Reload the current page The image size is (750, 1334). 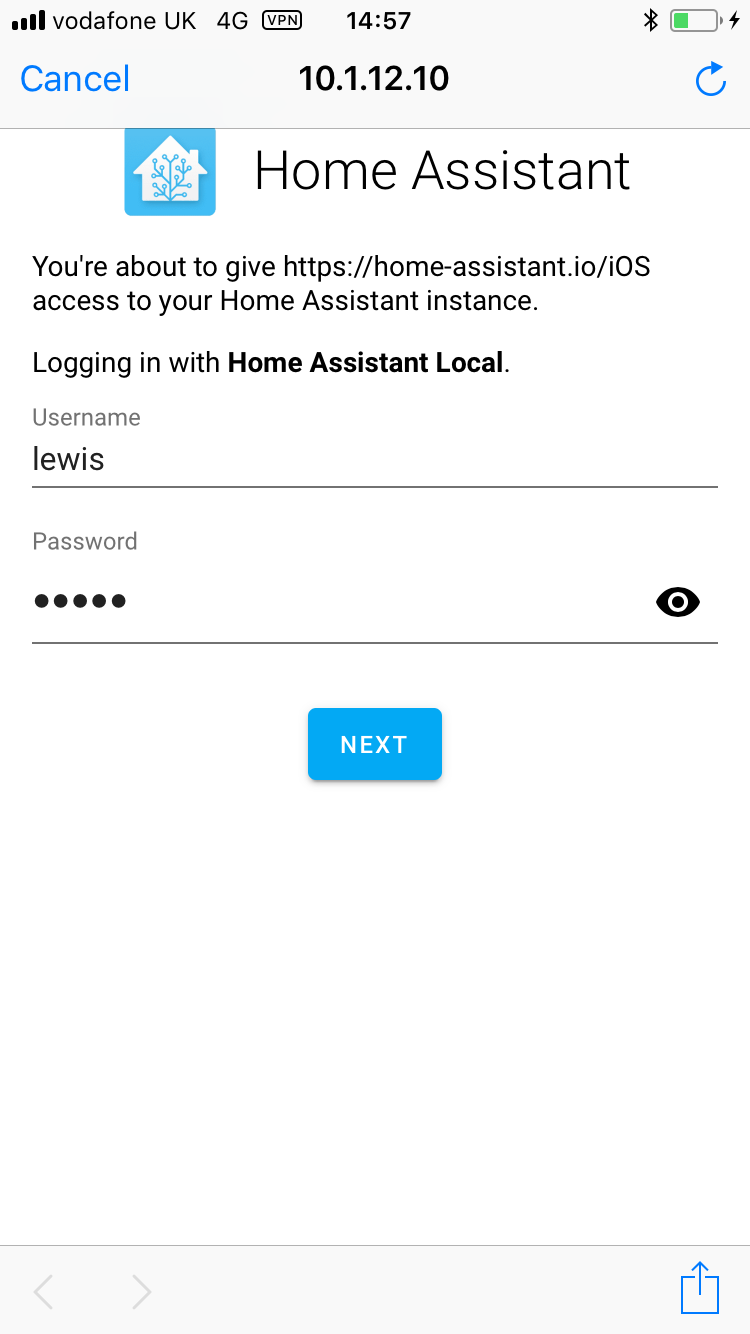coord(710,79)
